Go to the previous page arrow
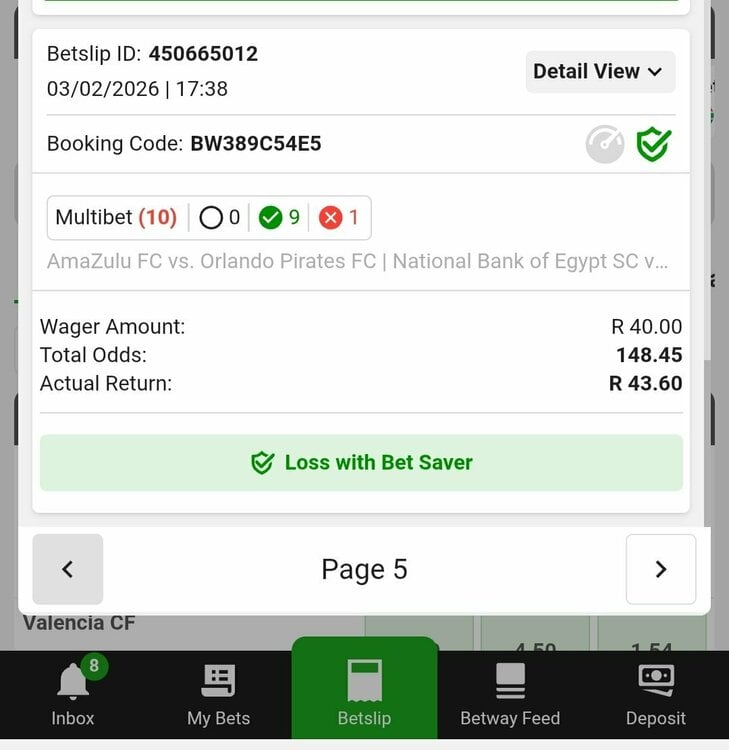This screenshot has width=729, height=750. coord(67,569)
